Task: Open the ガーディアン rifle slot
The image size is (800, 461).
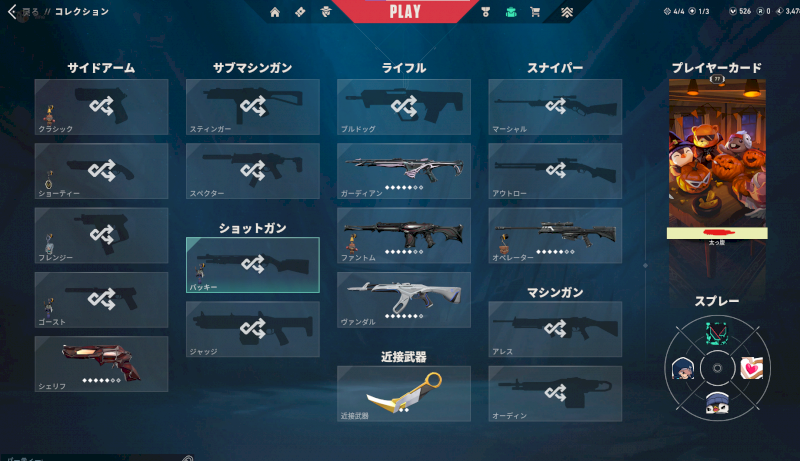Action: tap(403, 171)
